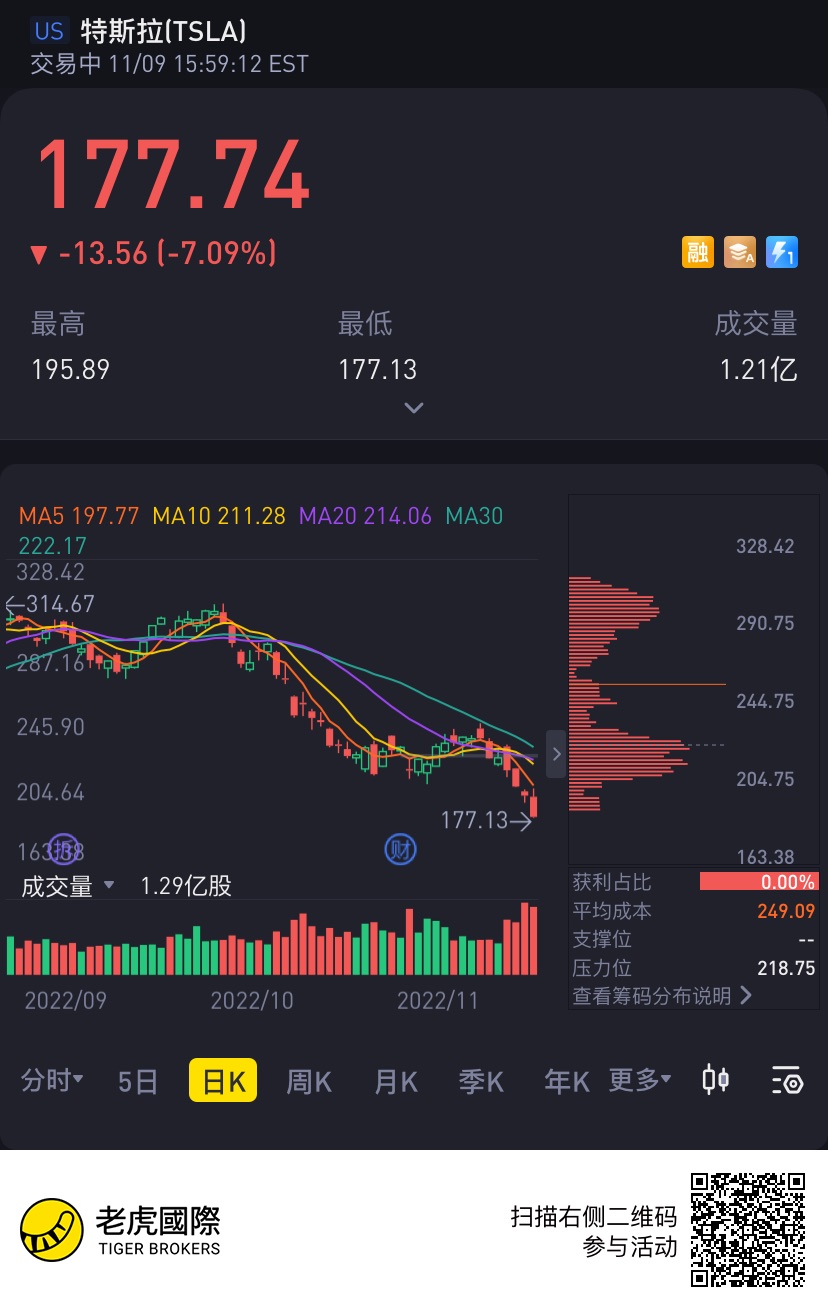
Task: Show the 月K monthly chart
Action: pos(395,1081)
